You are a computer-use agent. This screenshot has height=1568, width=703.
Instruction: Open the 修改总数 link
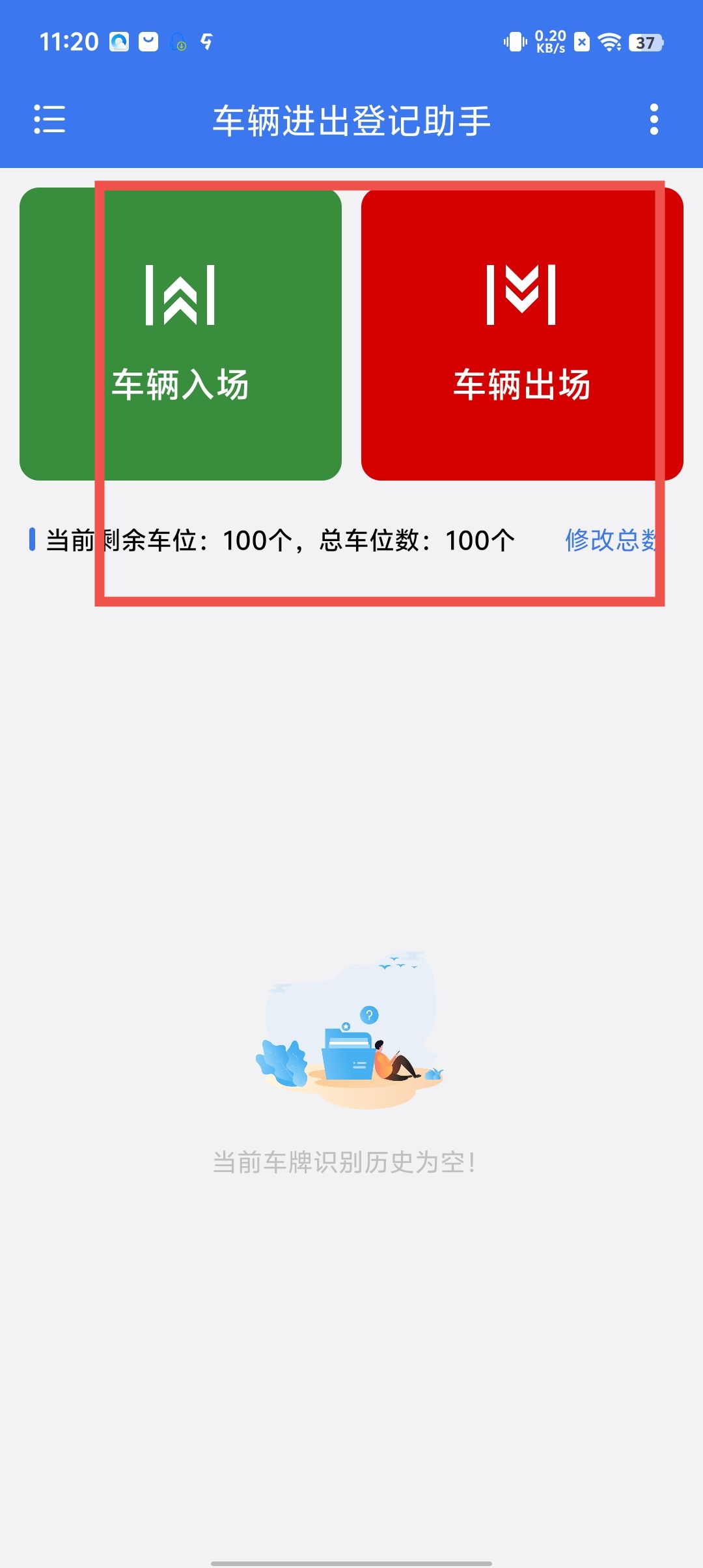tap(611, 540)
